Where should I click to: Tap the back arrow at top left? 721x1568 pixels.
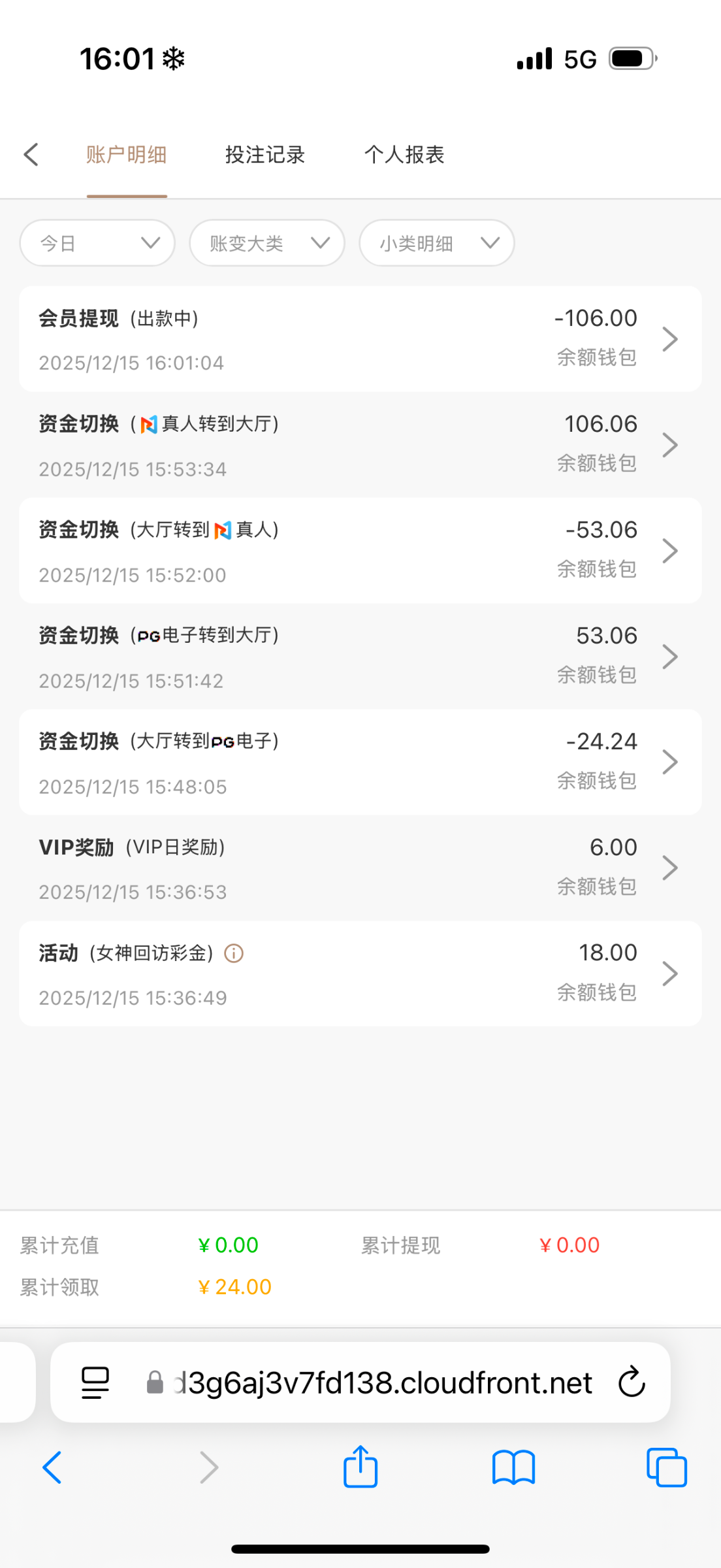coord(31,154)
